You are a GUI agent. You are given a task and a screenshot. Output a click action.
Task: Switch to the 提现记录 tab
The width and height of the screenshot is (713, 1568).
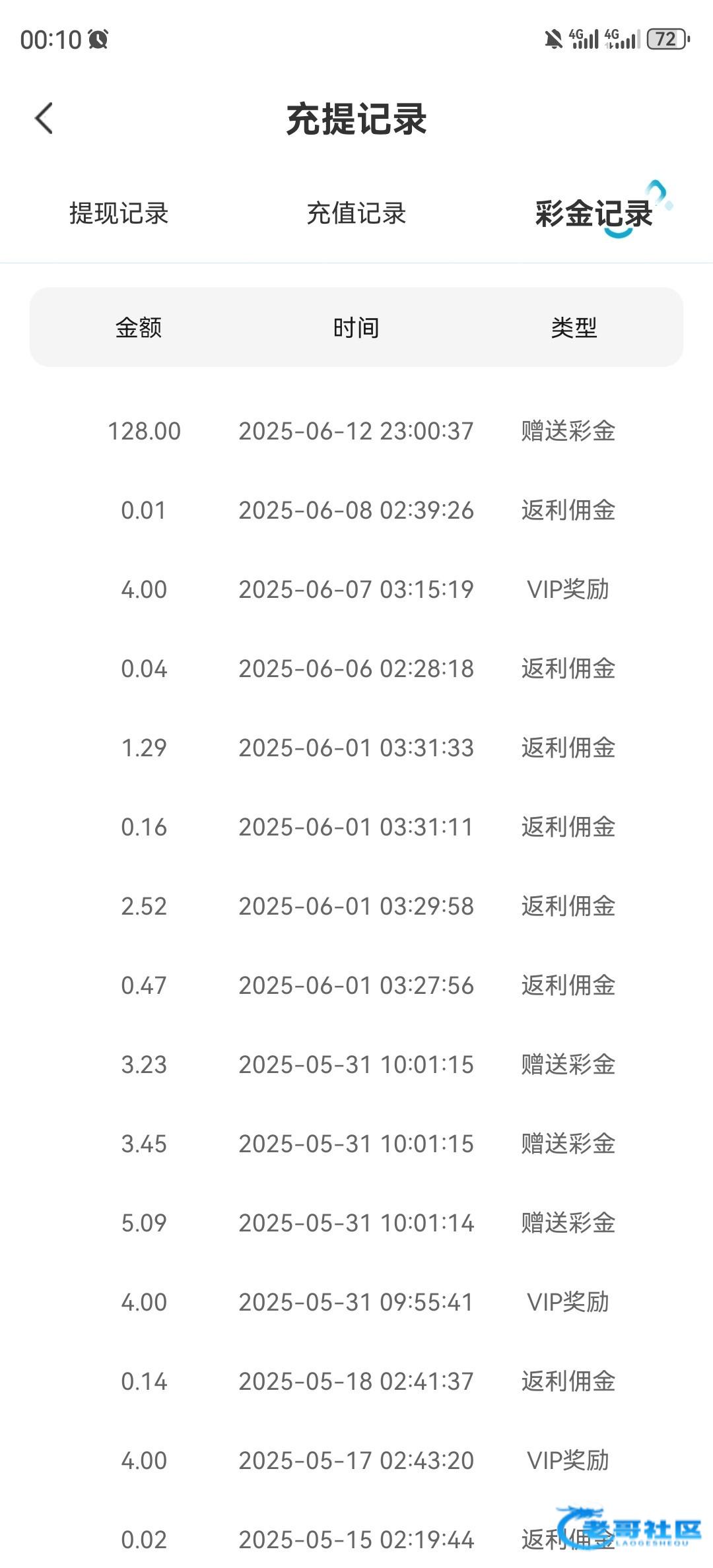[119, 214]
